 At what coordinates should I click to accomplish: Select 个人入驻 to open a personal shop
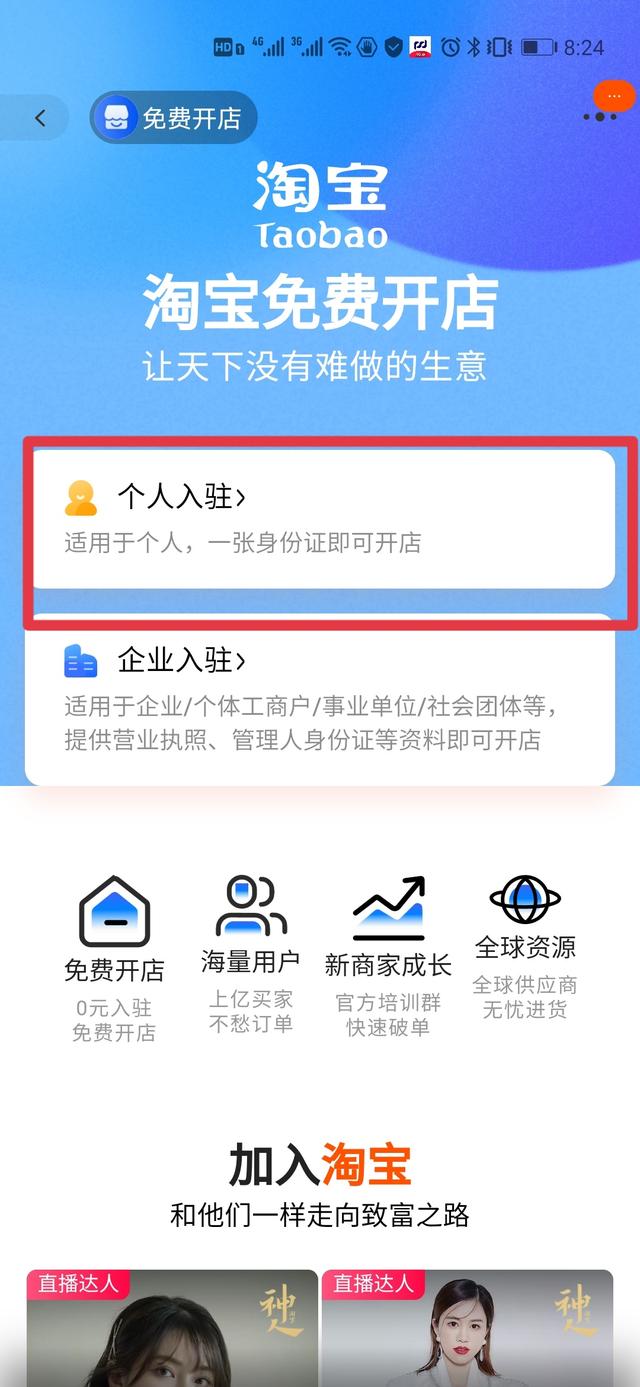click(320, 519)
